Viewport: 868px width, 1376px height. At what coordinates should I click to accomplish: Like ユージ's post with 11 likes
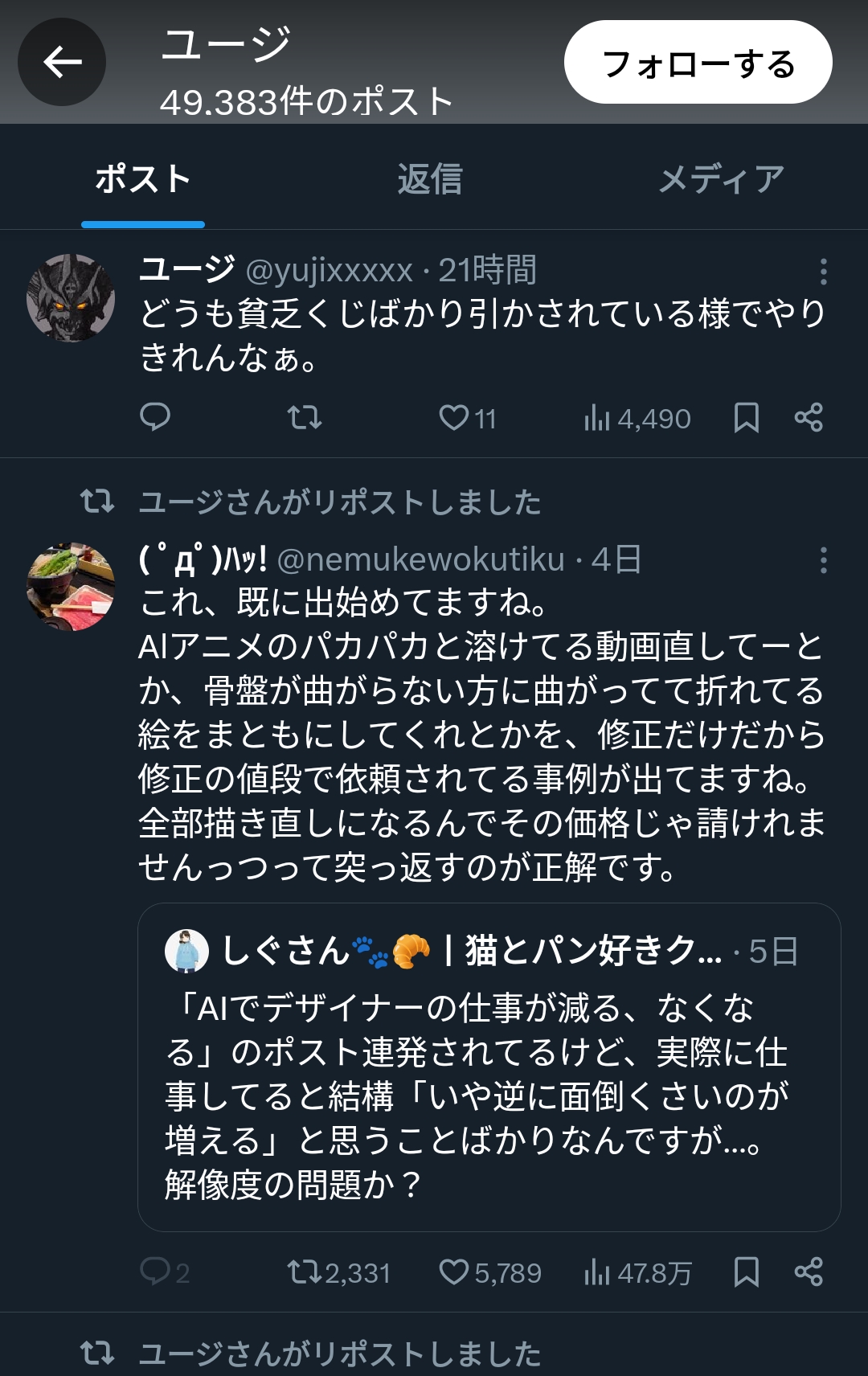click(x=454, y=417)
